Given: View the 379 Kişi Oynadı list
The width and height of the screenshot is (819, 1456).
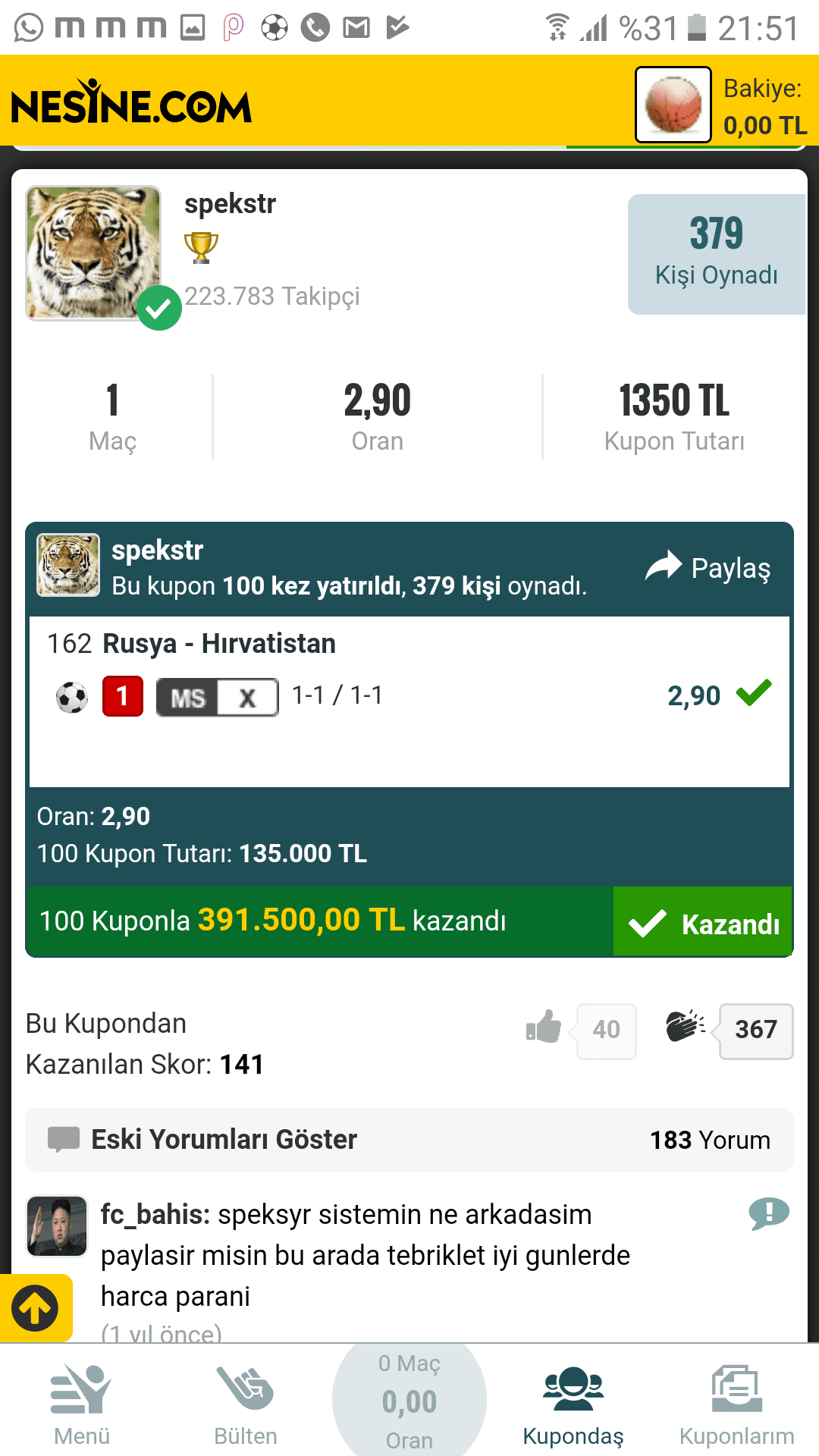Looking at the screenshot, I should click(x=716, y=254).
